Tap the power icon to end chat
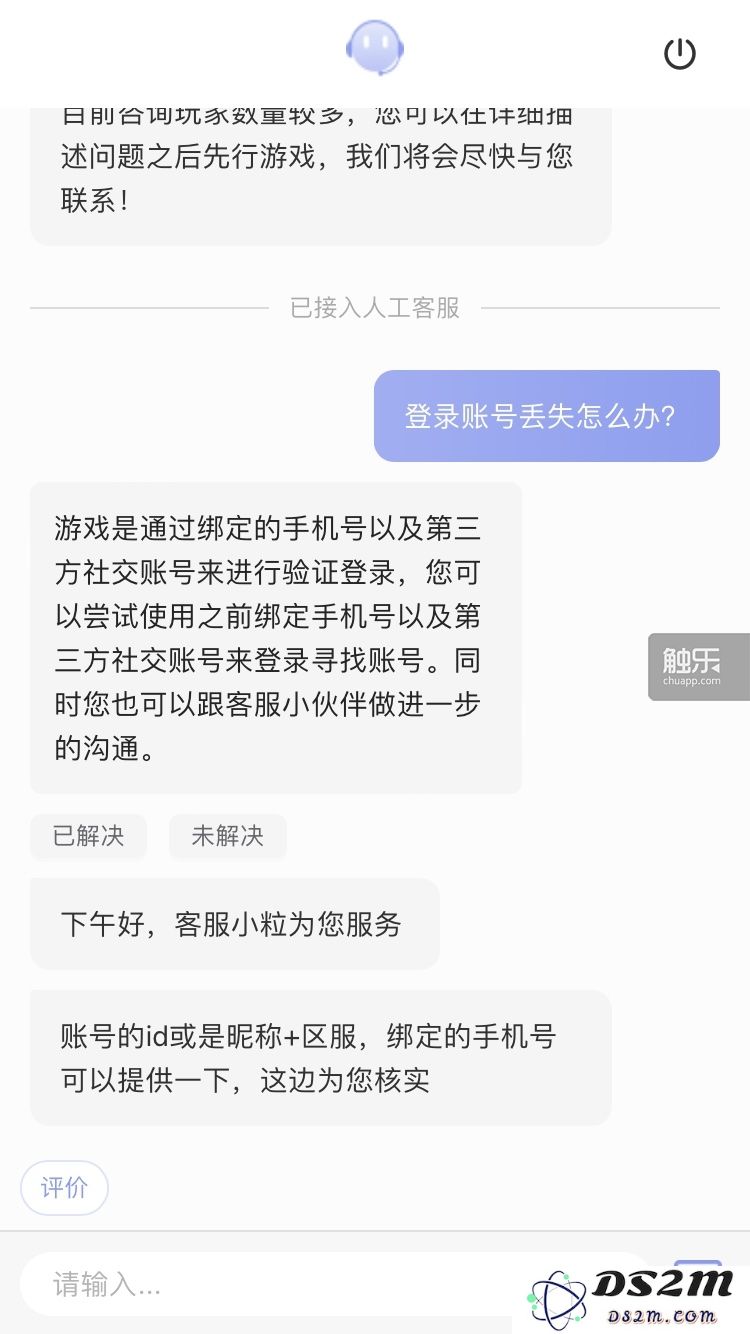The height and width of the screenshot is (1334, 750). (x=680, y=53)
